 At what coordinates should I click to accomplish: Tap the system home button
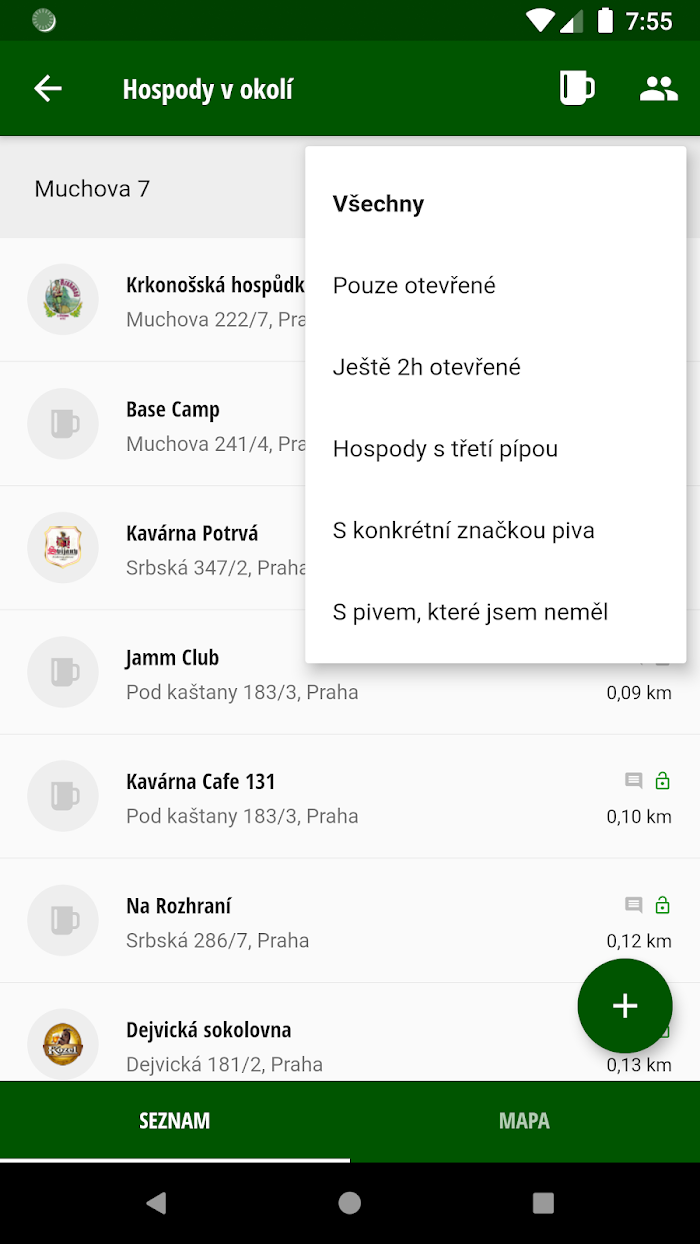tap(350, 1203)
